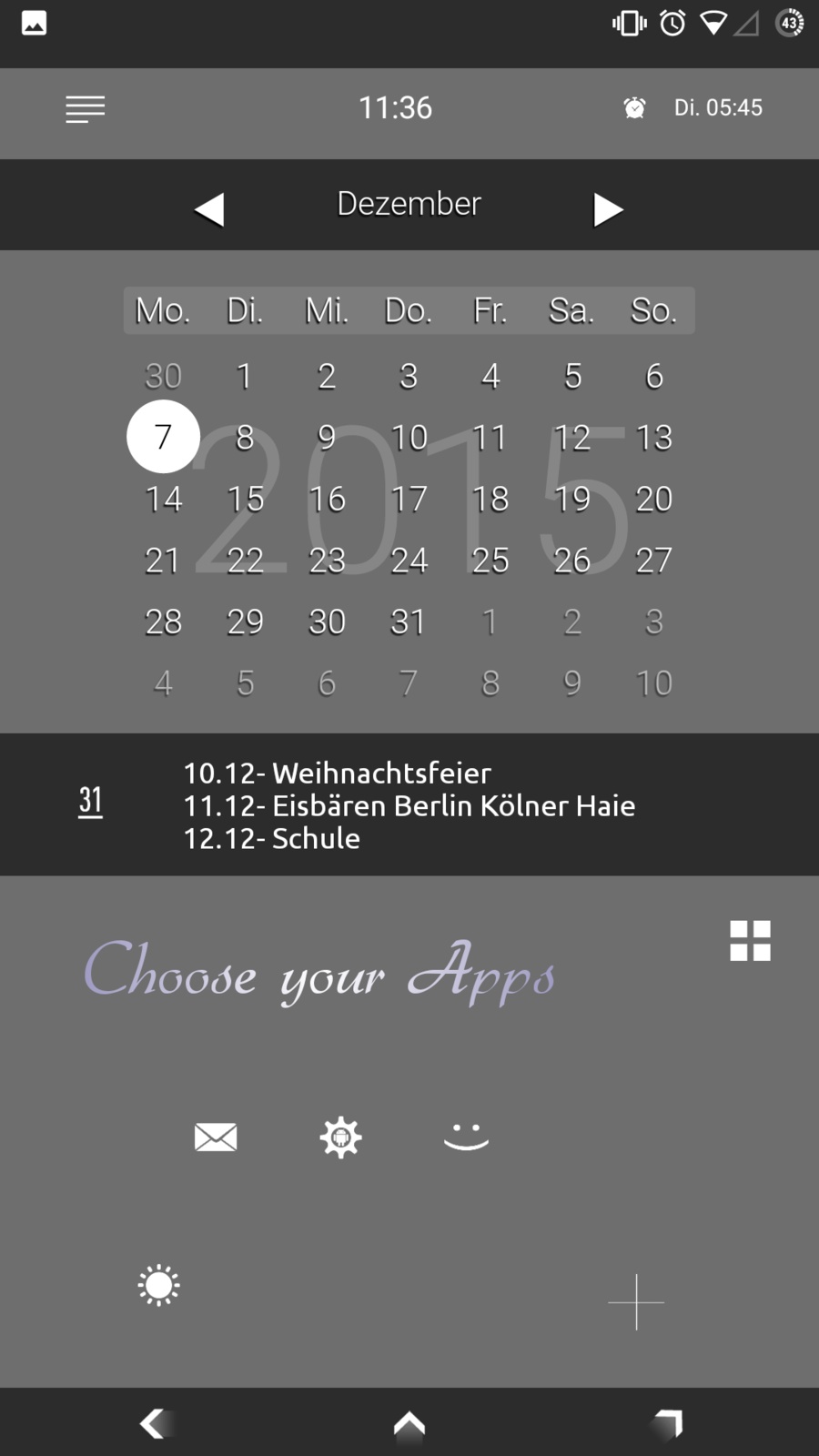The image size is (819, 1456).
Task: Open the calendar events list with Weihnachtsfeier
Action: point(409,805)
